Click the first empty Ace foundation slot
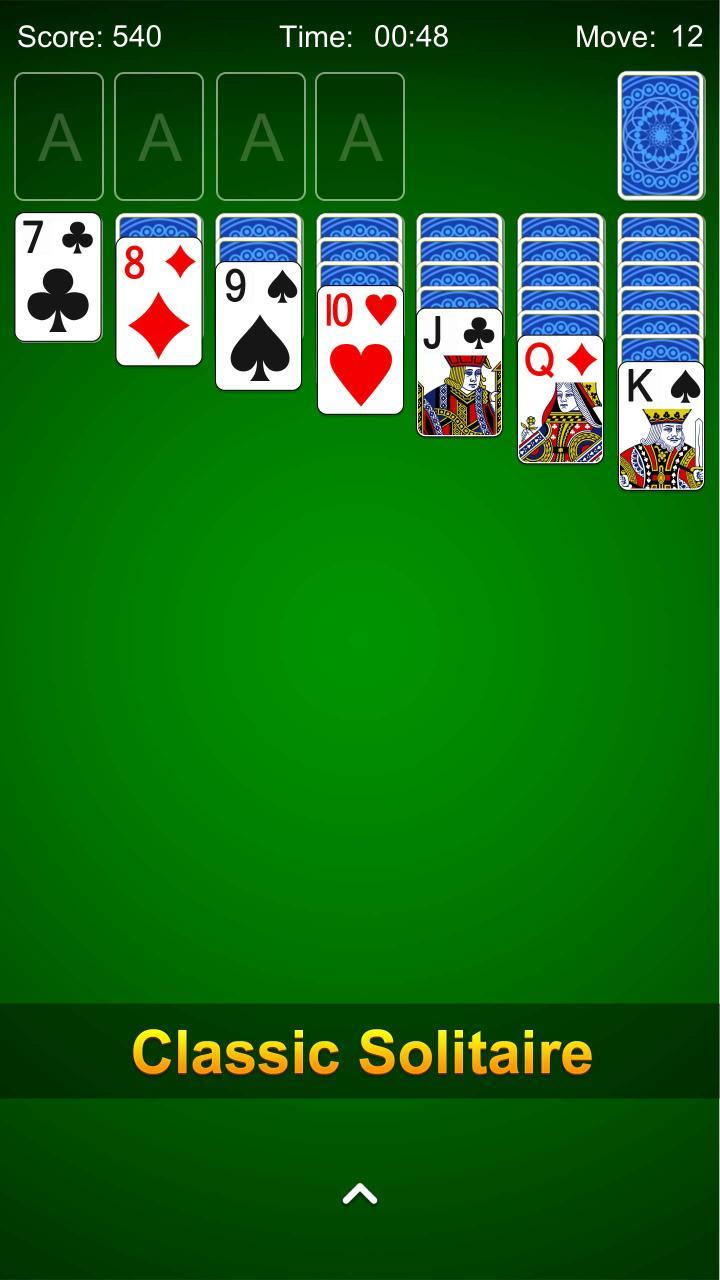Screen dimensions: 720x1280 click(58, 137)
